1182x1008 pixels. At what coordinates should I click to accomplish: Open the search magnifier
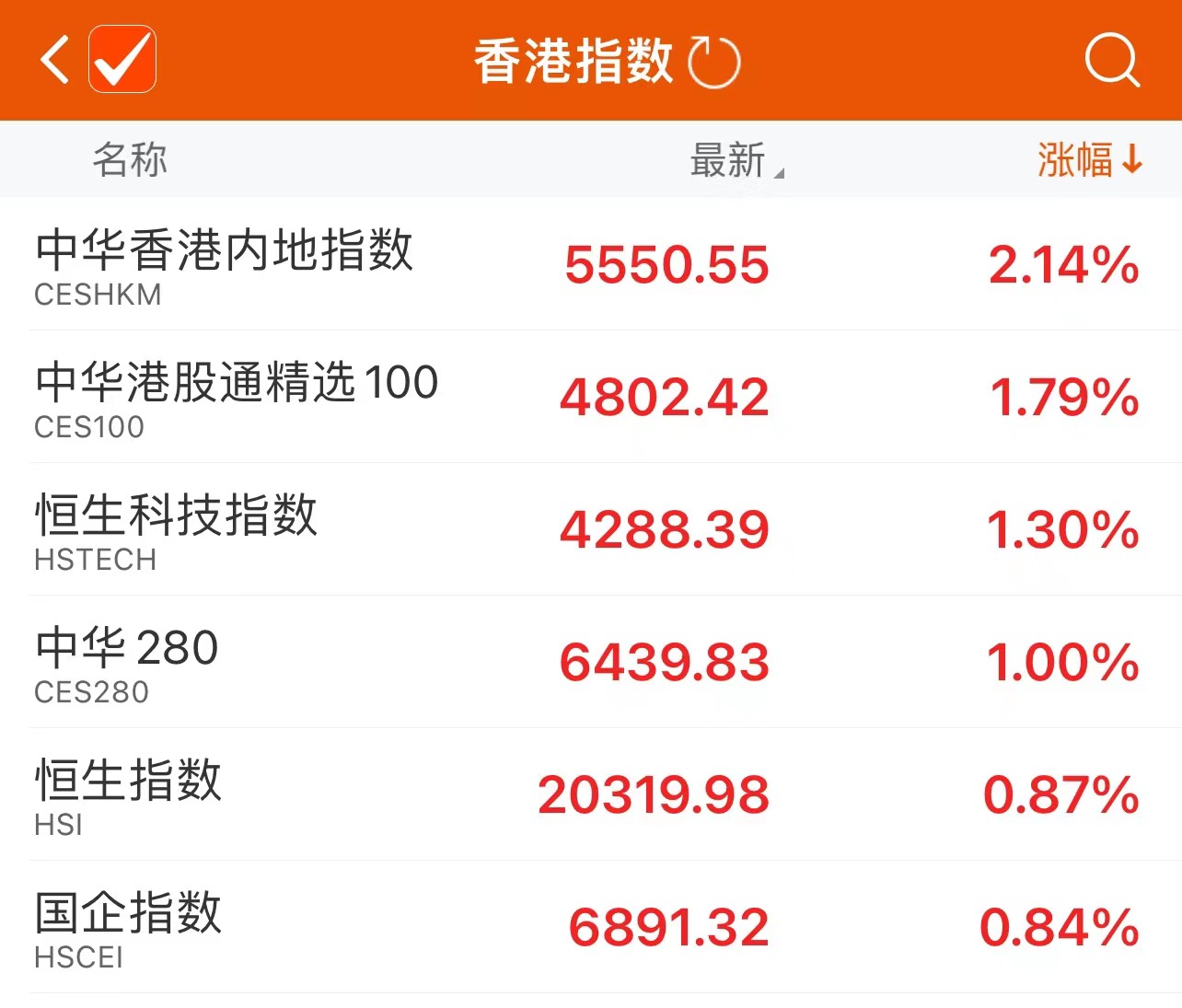tap(1112, 61)
